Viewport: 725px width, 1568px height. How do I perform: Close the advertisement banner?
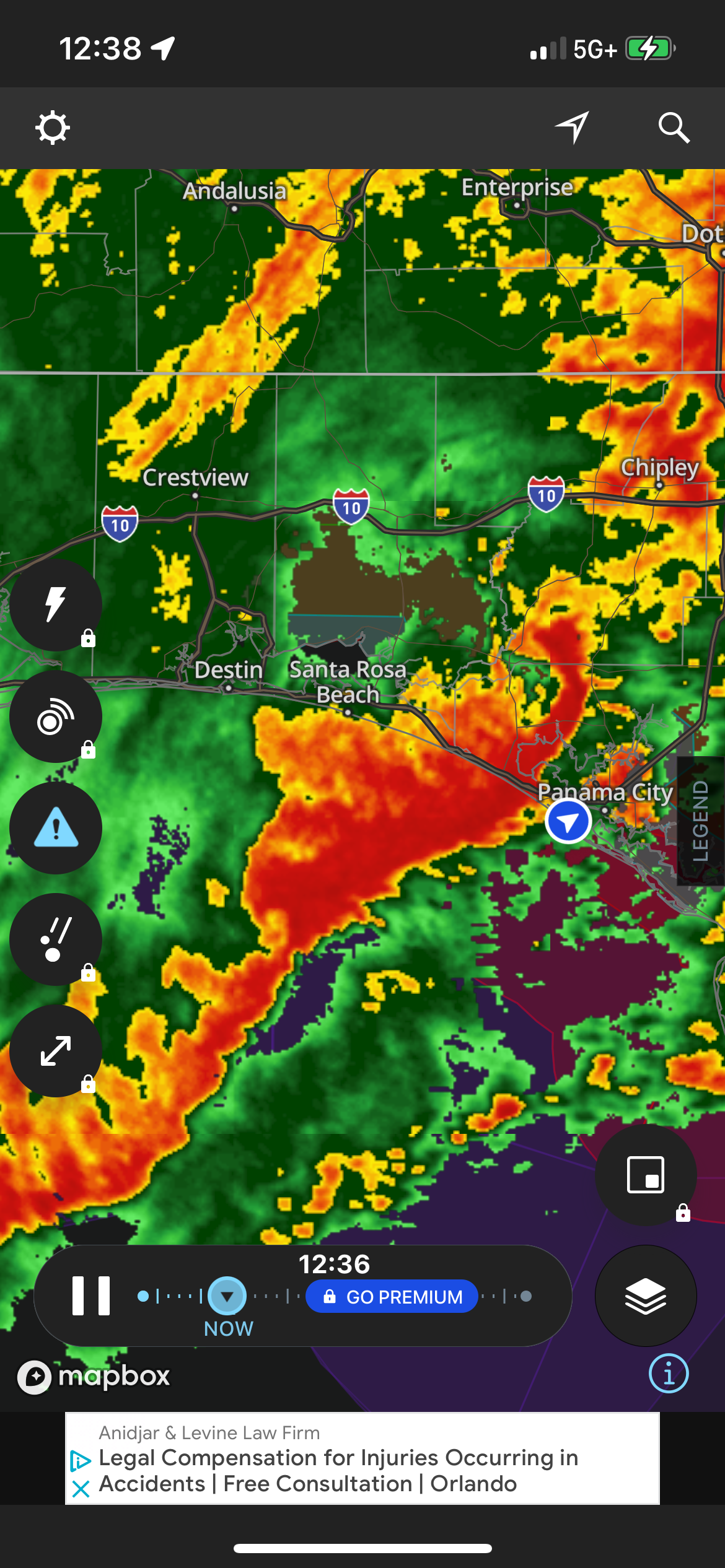(x=81, y=1488)
